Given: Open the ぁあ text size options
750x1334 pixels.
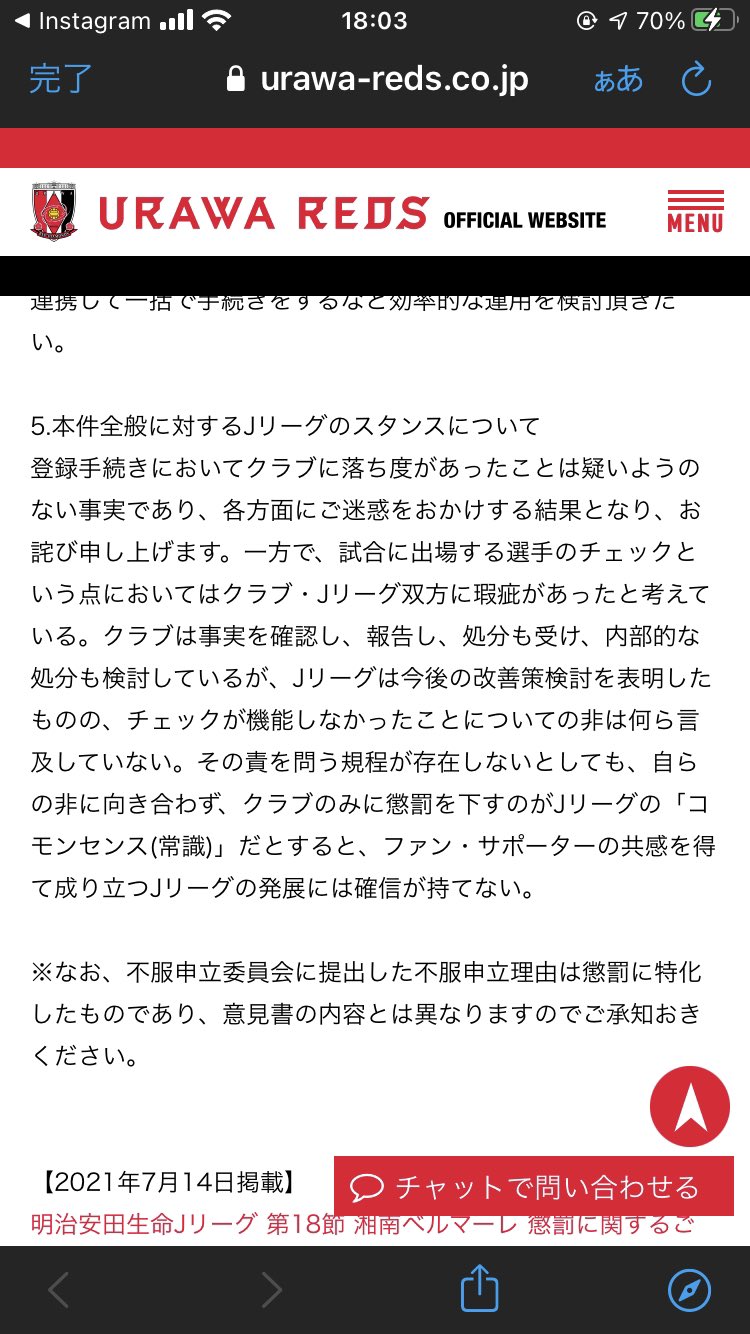Looking at the screenshot, I should [x=618, y=79].
